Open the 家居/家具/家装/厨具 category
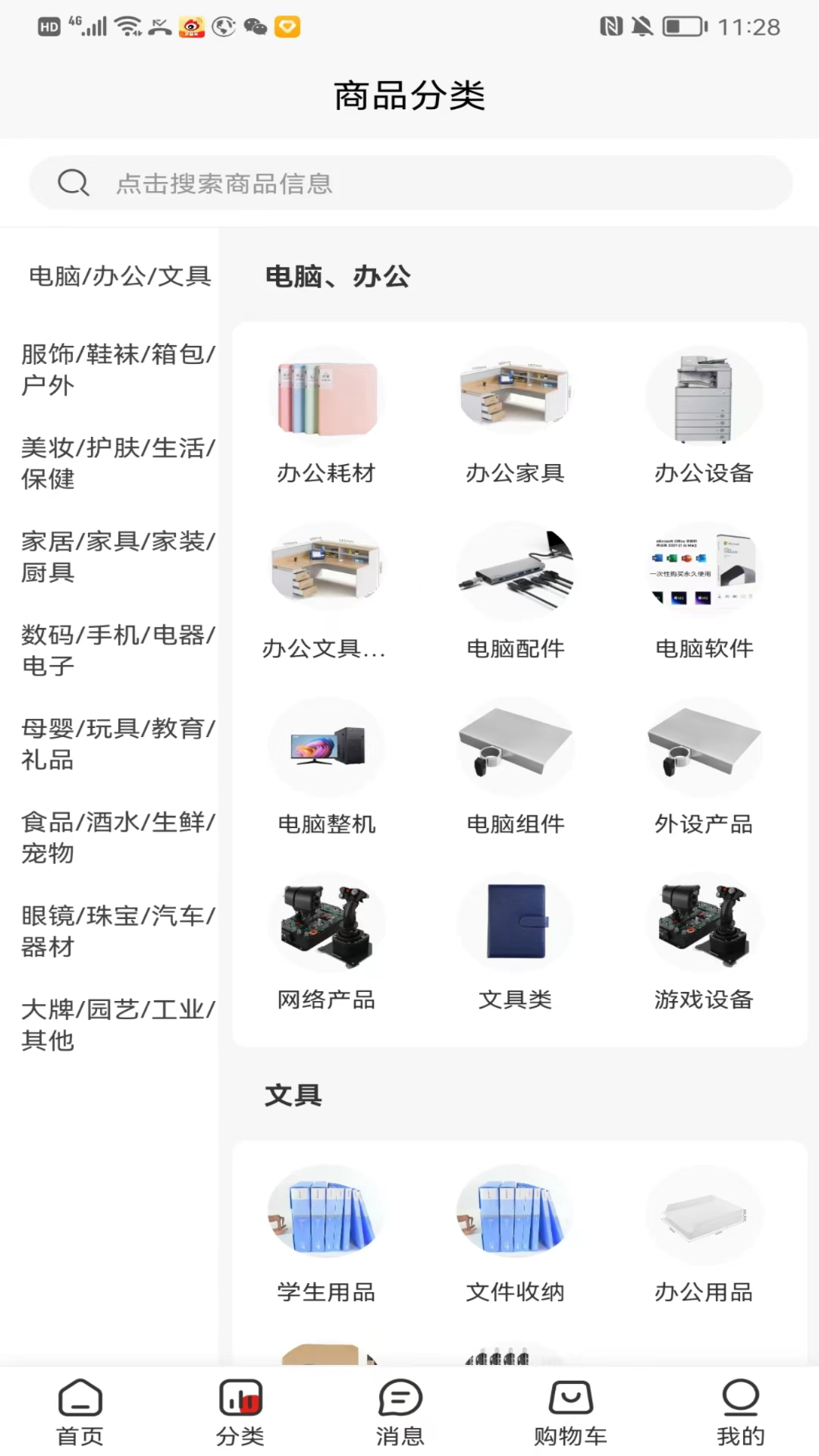Image resolution: width=819 pixels, height=1456 pixels. [x=118, y=556]
